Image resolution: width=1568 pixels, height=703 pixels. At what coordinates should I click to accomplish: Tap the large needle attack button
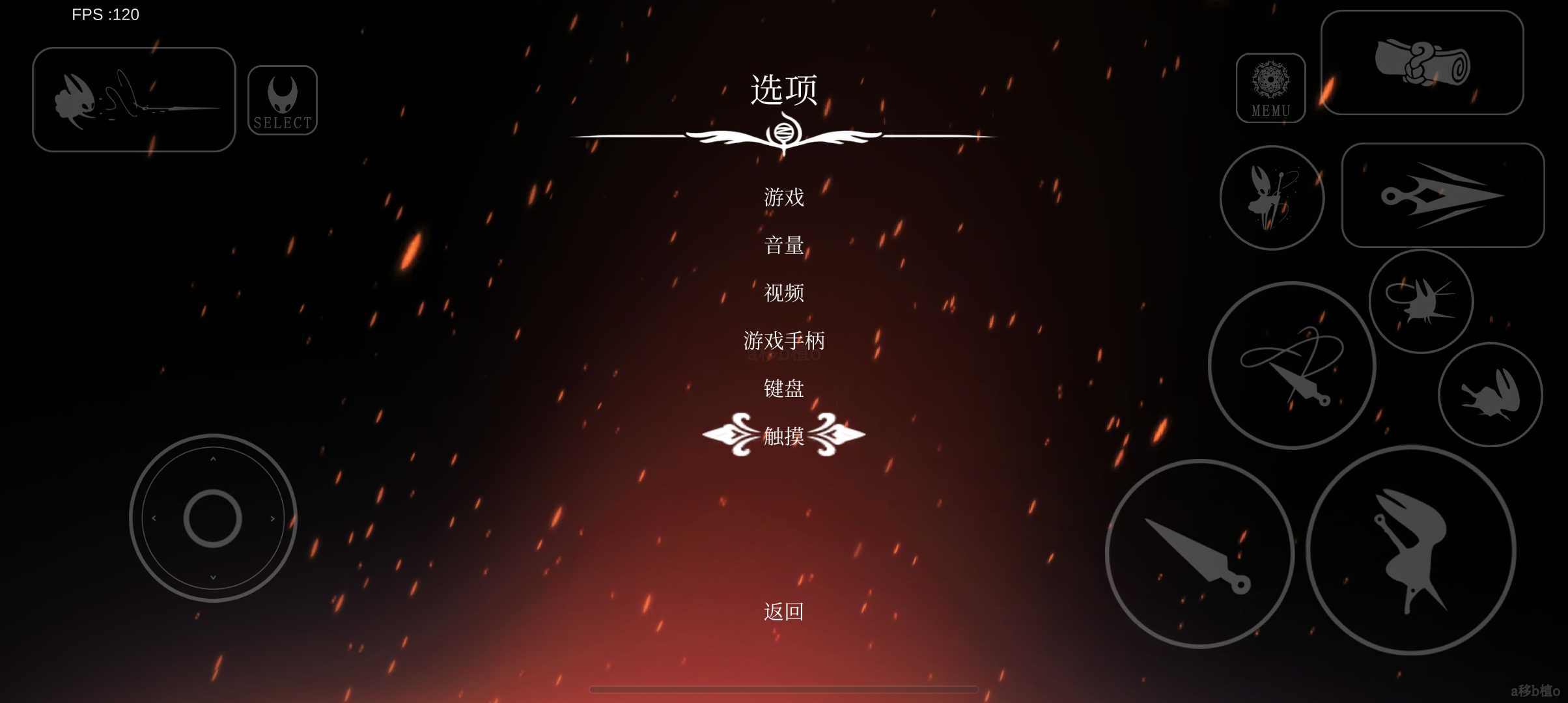pos(1199,553)
